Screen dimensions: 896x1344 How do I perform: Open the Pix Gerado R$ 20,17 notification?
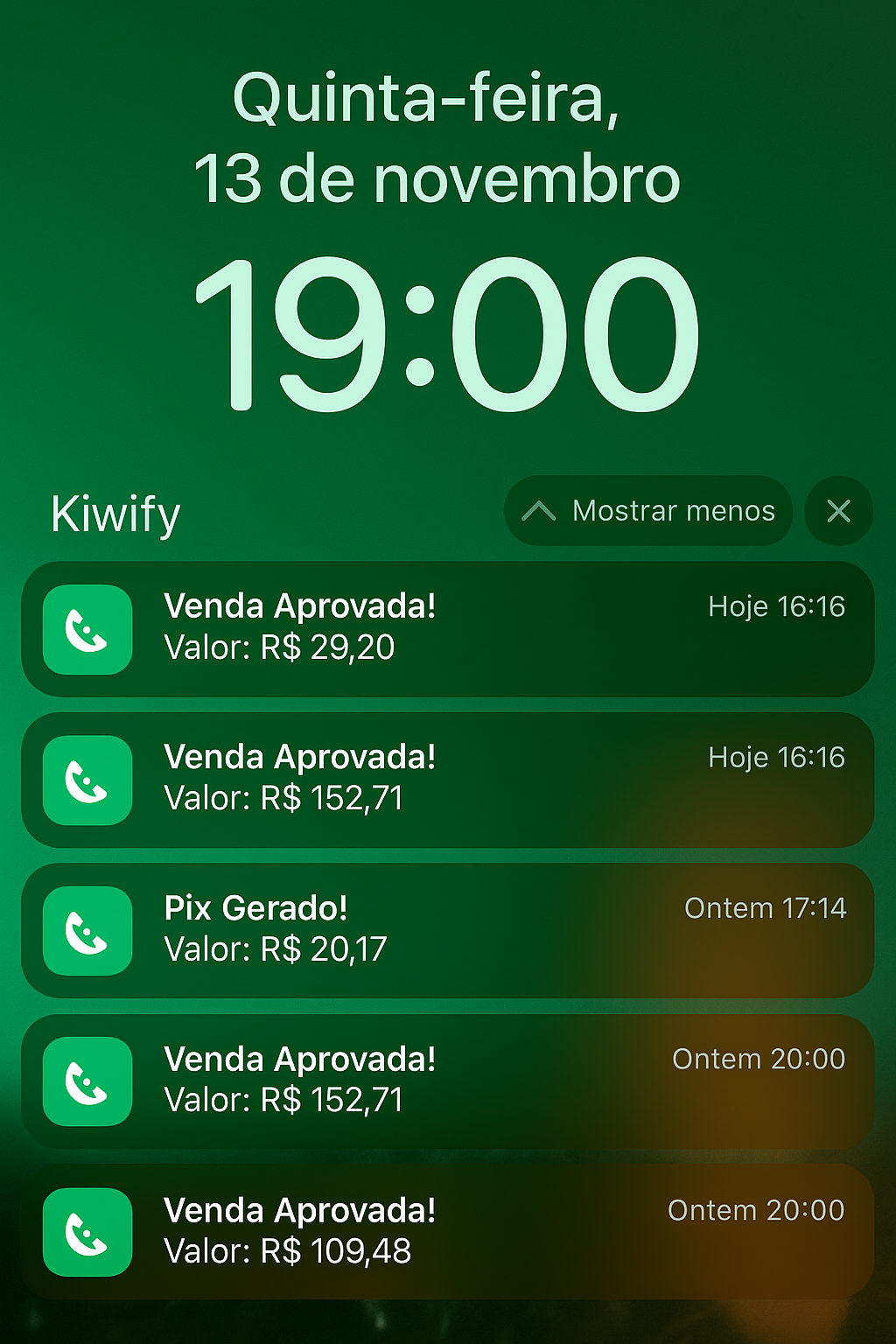pos(448,930)
